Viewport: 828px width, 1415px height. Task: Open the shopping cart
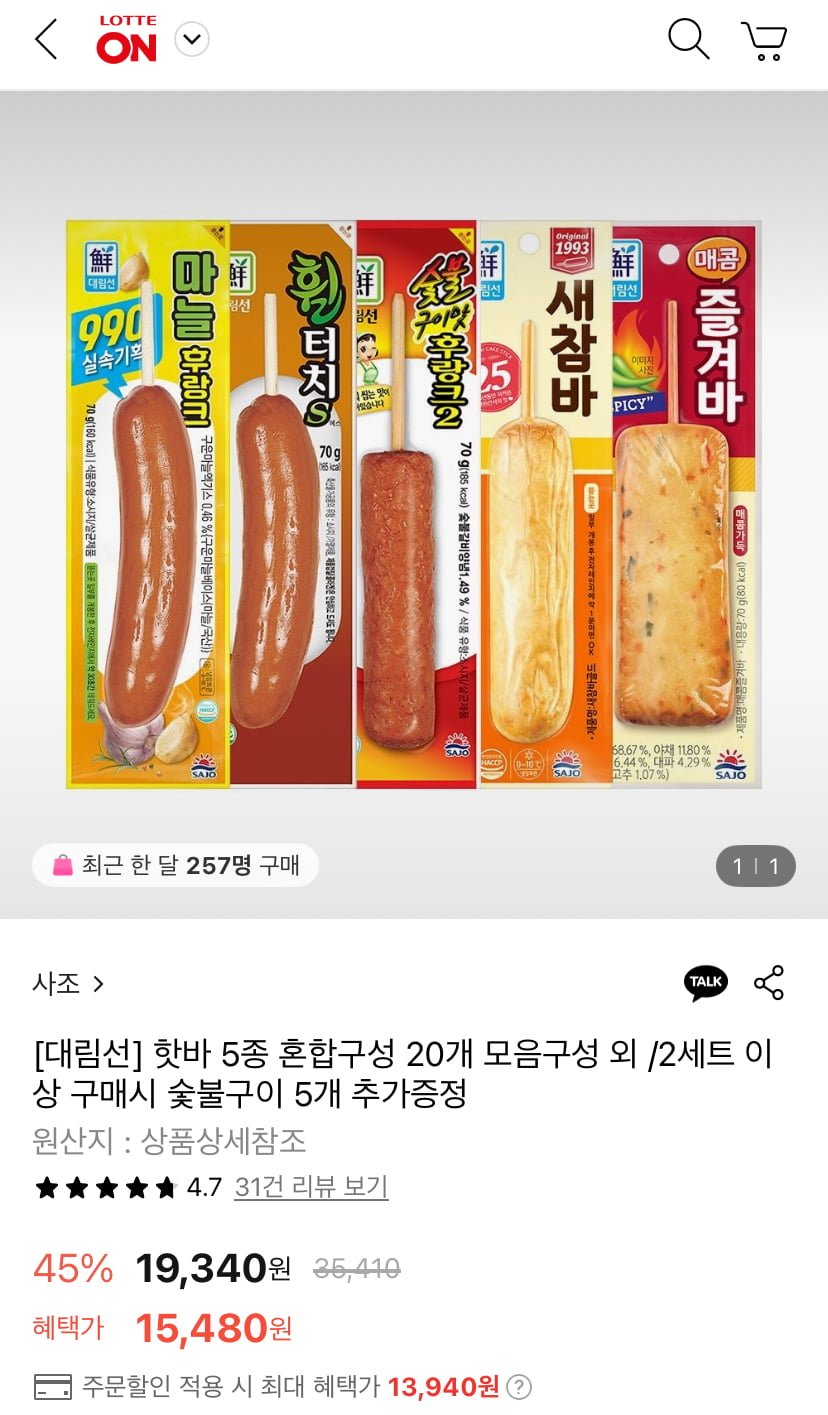[x=765, y=40]
